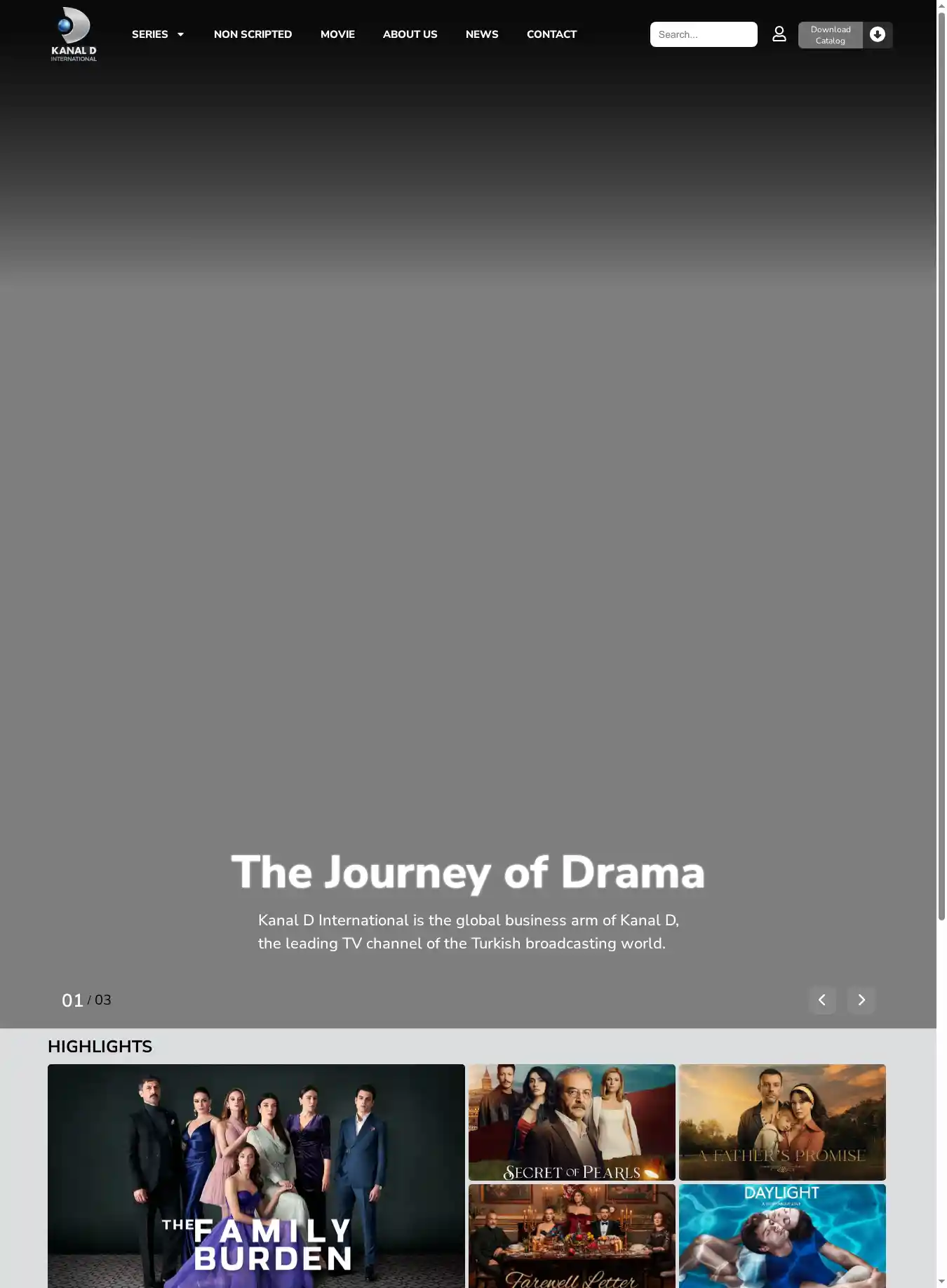Open Farewell Letter tile

coord(572,1236)
